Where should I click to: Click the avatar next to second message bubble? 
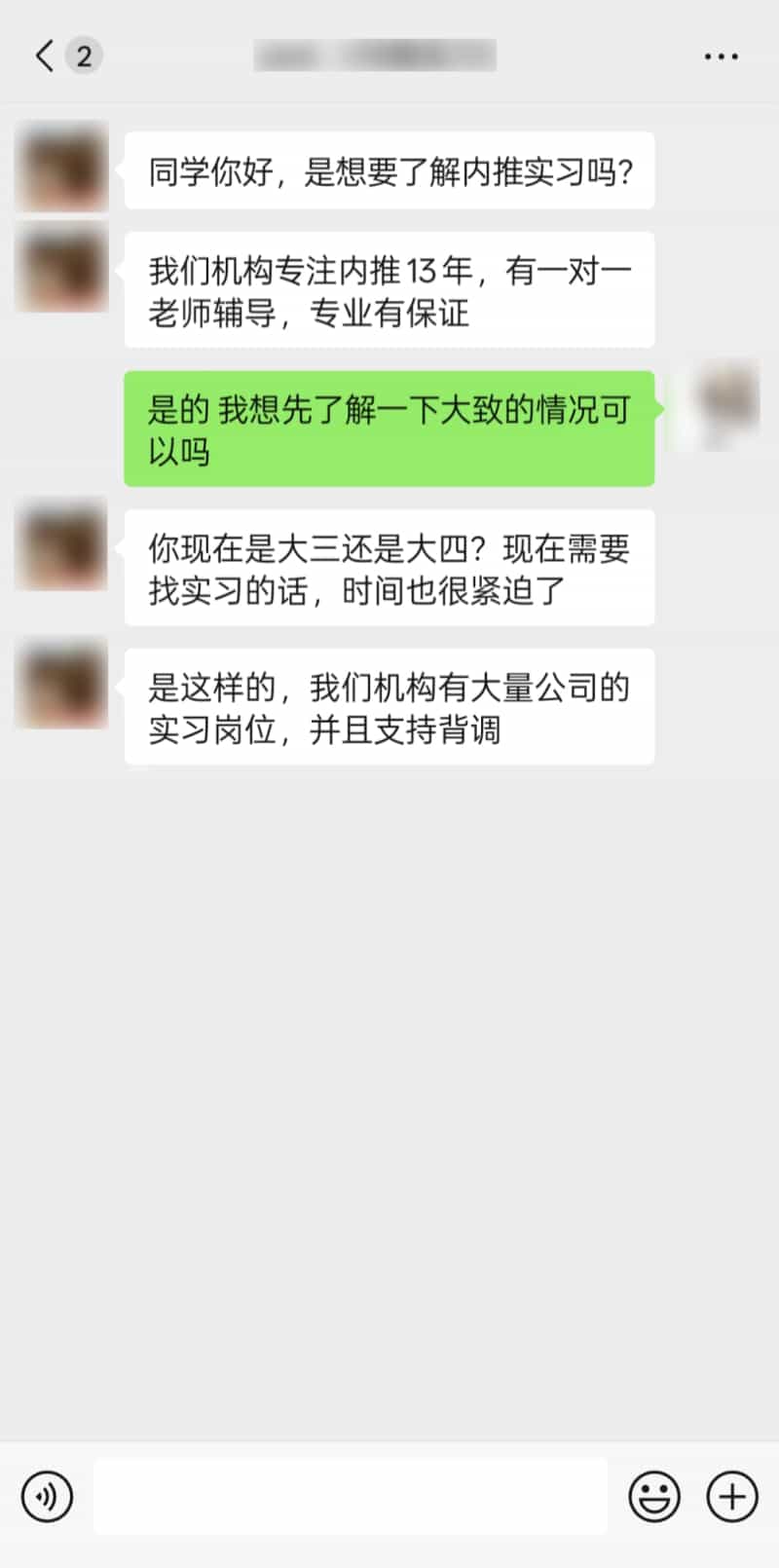(x=60, y=269)
